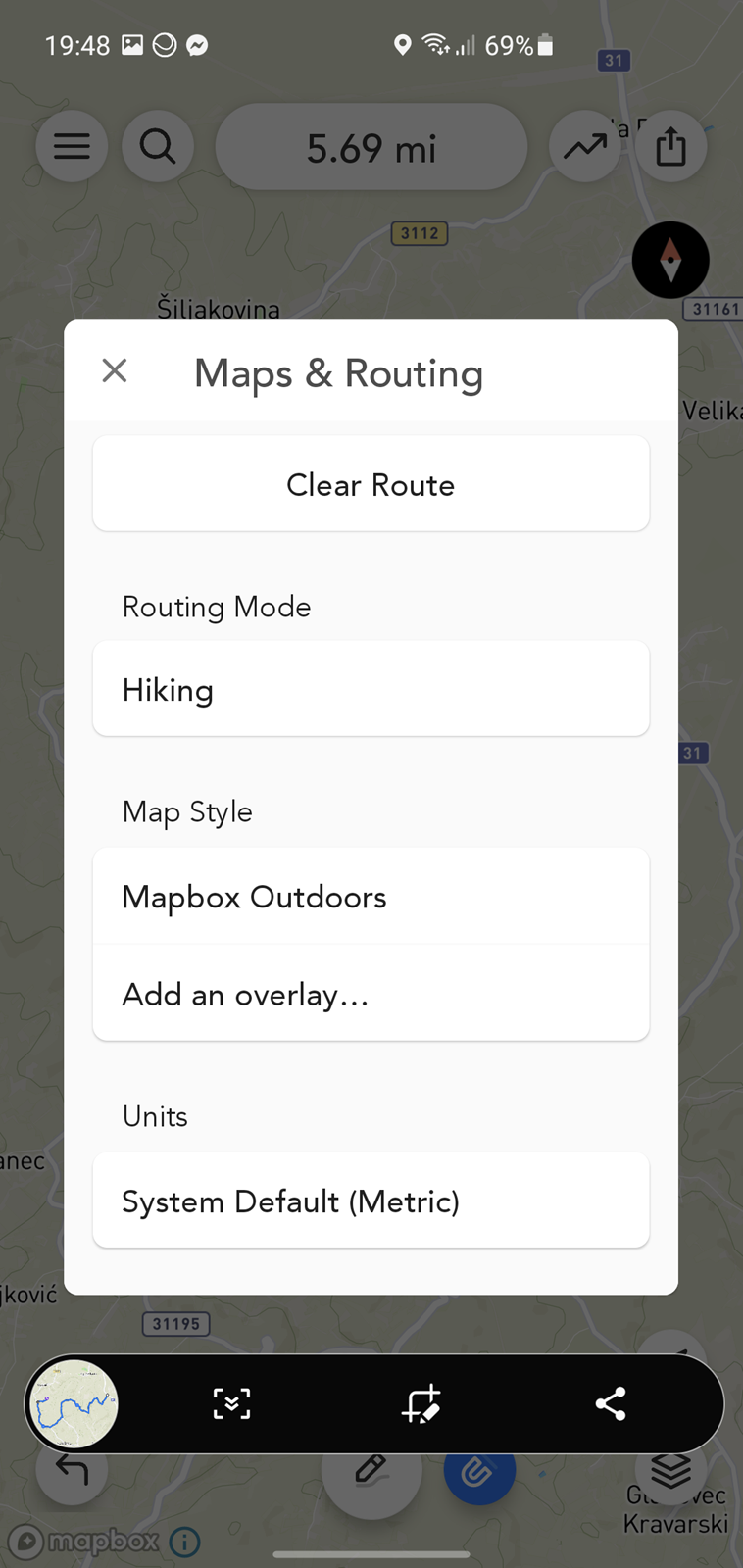
Task: Tap Add an overlay option
Action: point(371,993)
